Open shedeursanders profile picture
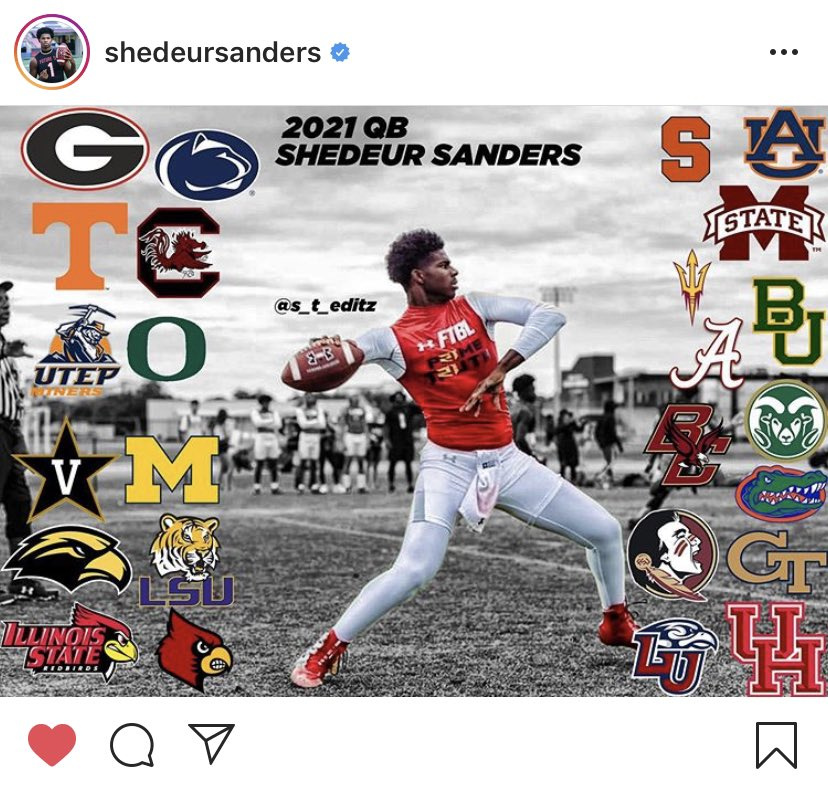This screenshot has width=828, height=789. (x=51, y=52)
